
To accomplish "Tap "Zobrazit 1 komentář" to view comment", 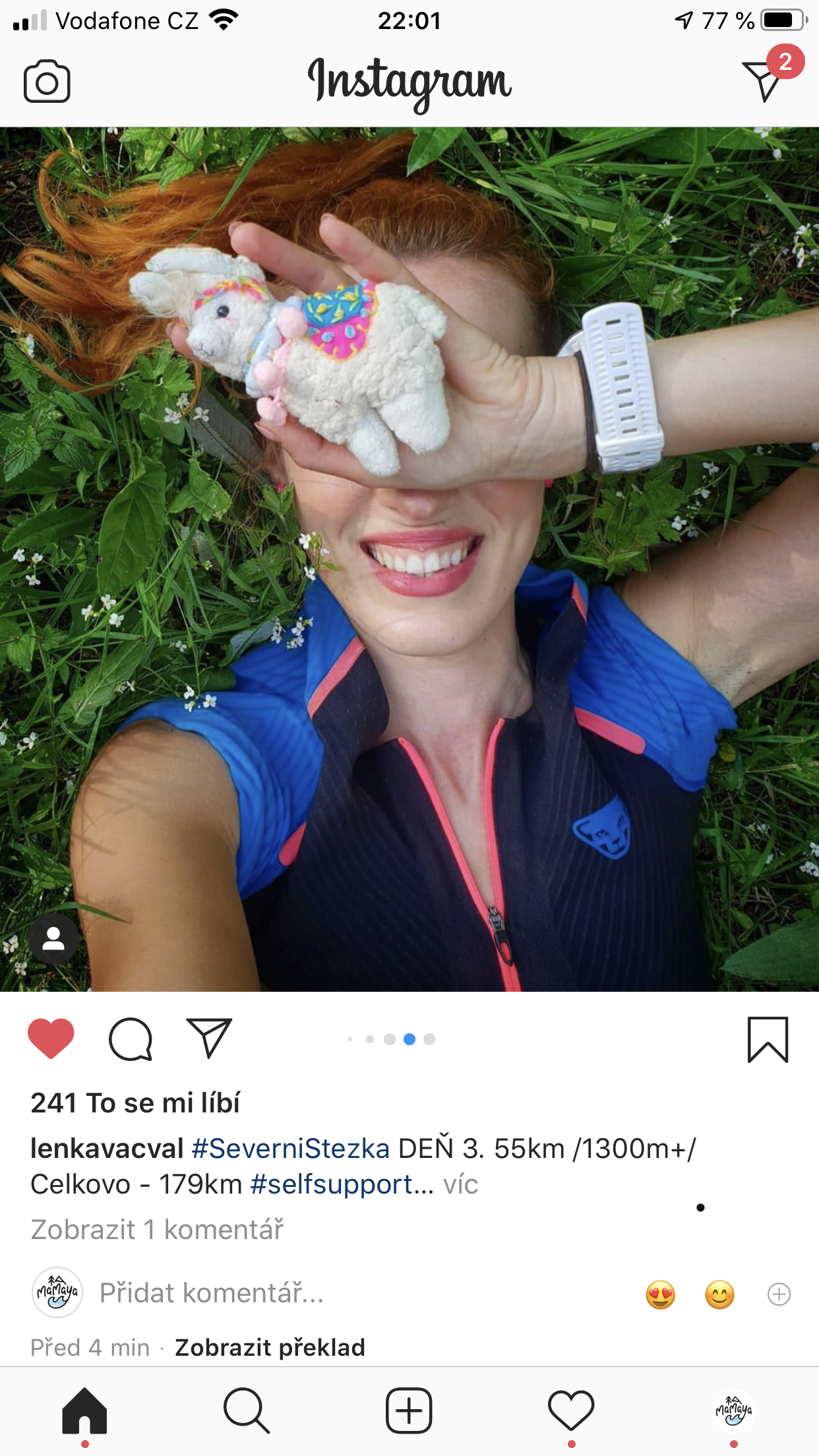I will coord(157,1229).
